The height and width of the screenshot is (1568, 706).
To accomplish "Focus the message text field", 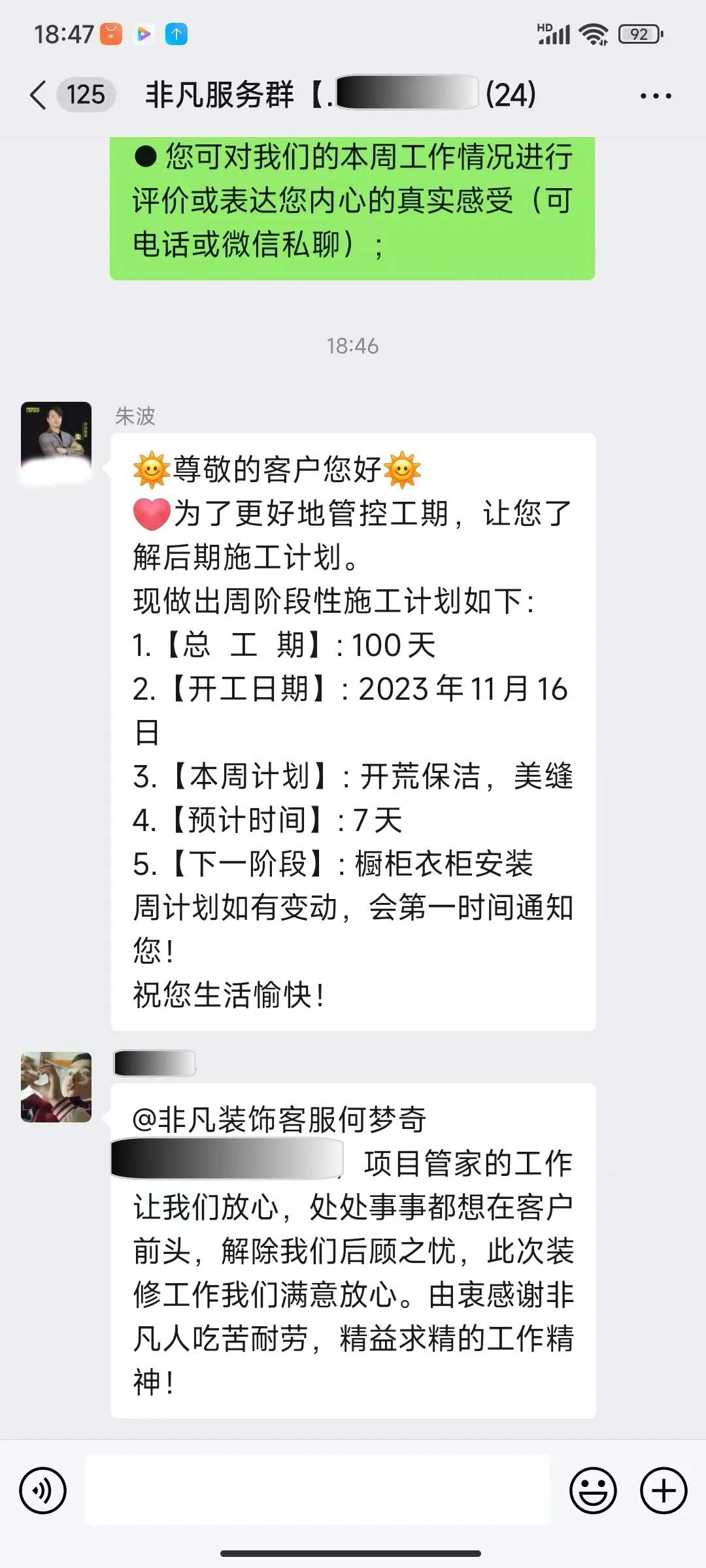I will coord(318,1490).
